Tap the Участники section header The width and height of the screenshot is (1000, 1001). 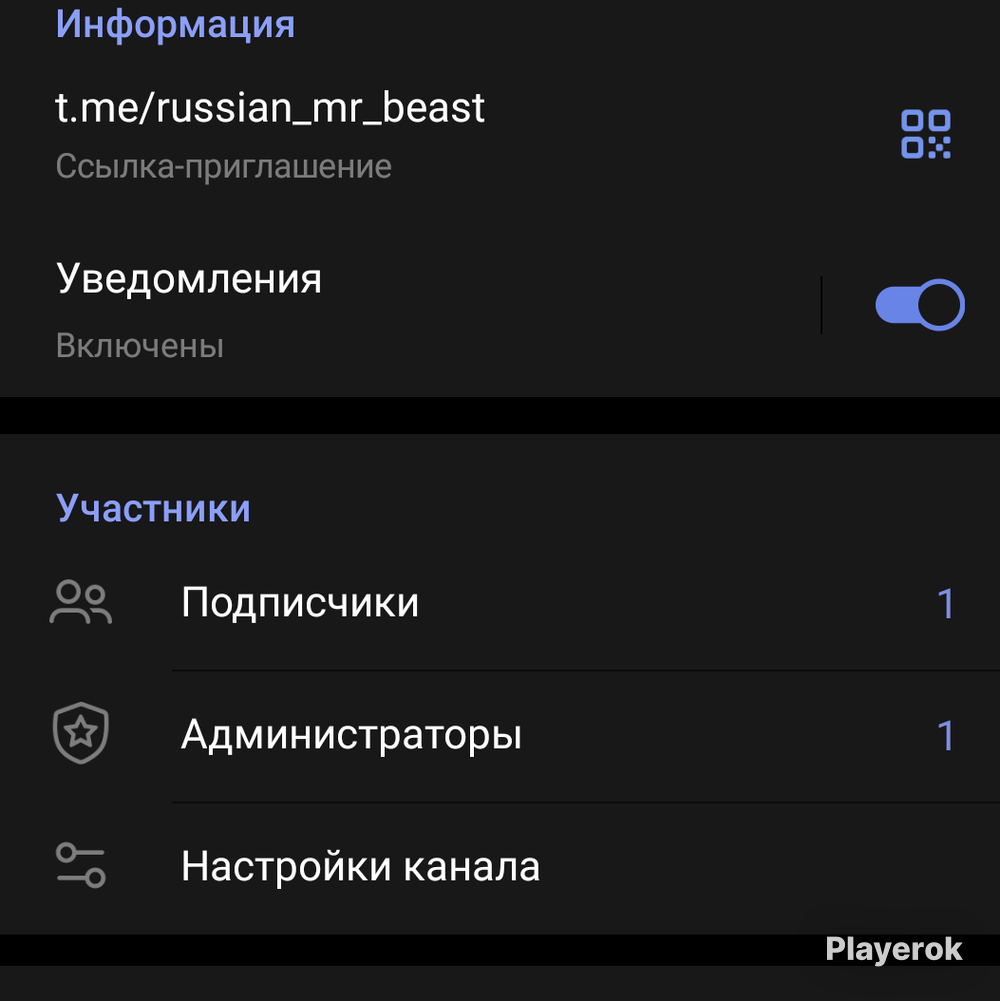pyautogui.click(x=152, y=507)
